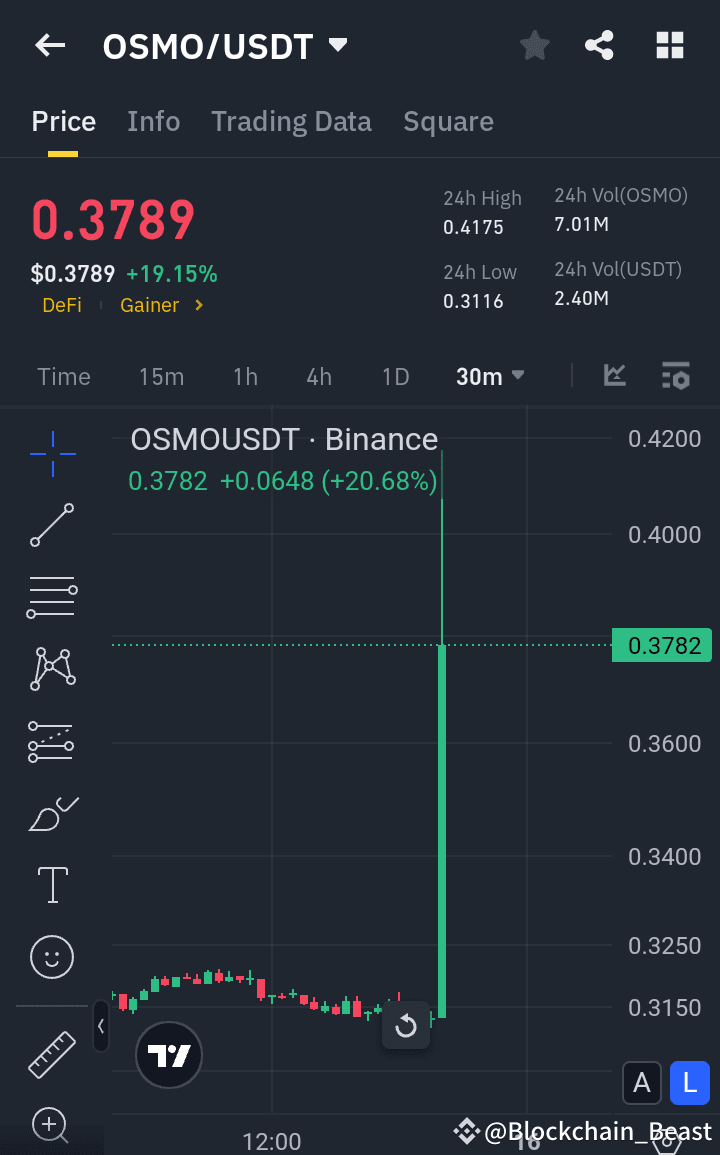Open the DeFi category link
720x1155 pixels.
click(61, 305)
